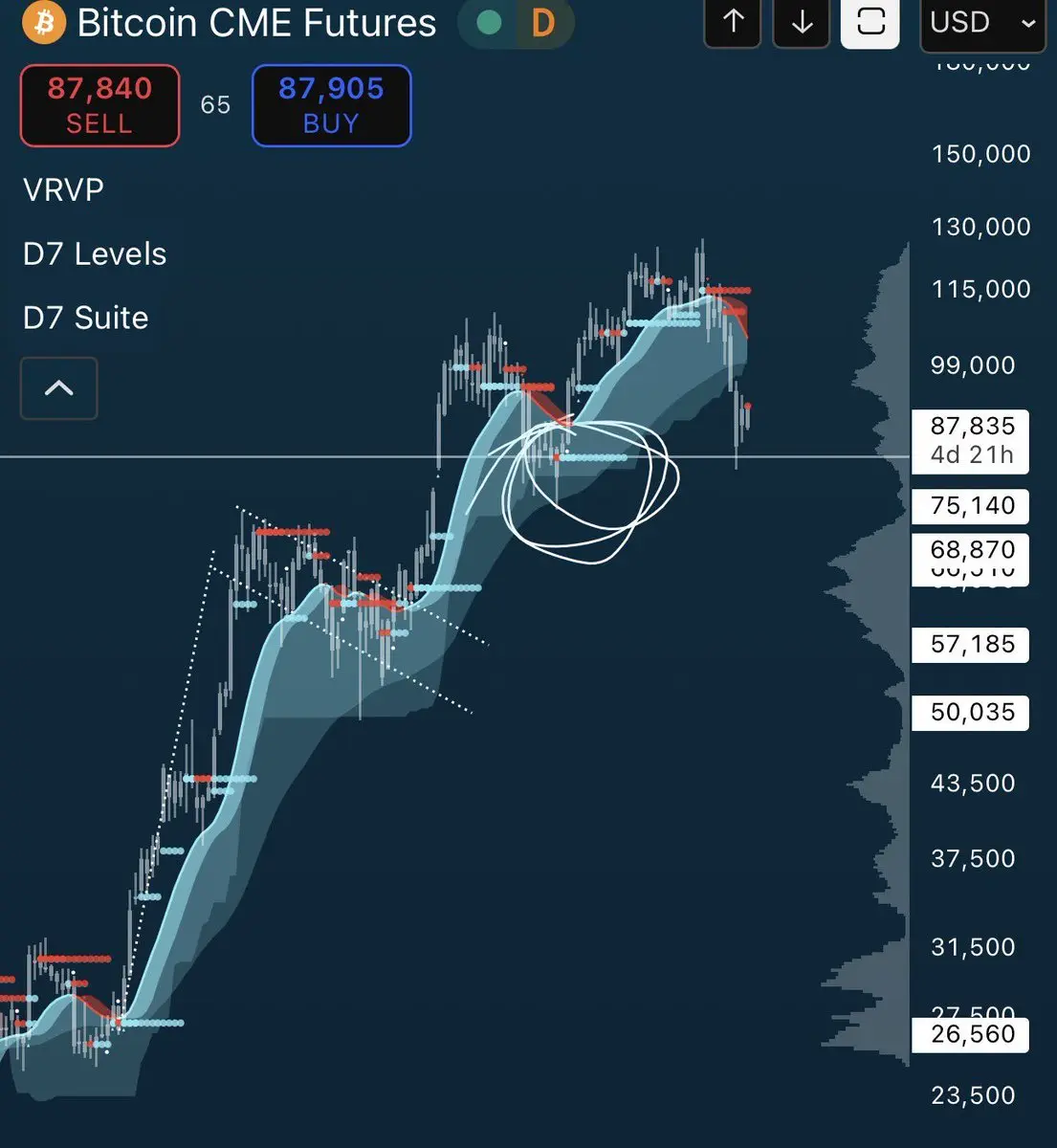
Task: Tap the highlighted square frame button
Action: click(x=870, y=22)
